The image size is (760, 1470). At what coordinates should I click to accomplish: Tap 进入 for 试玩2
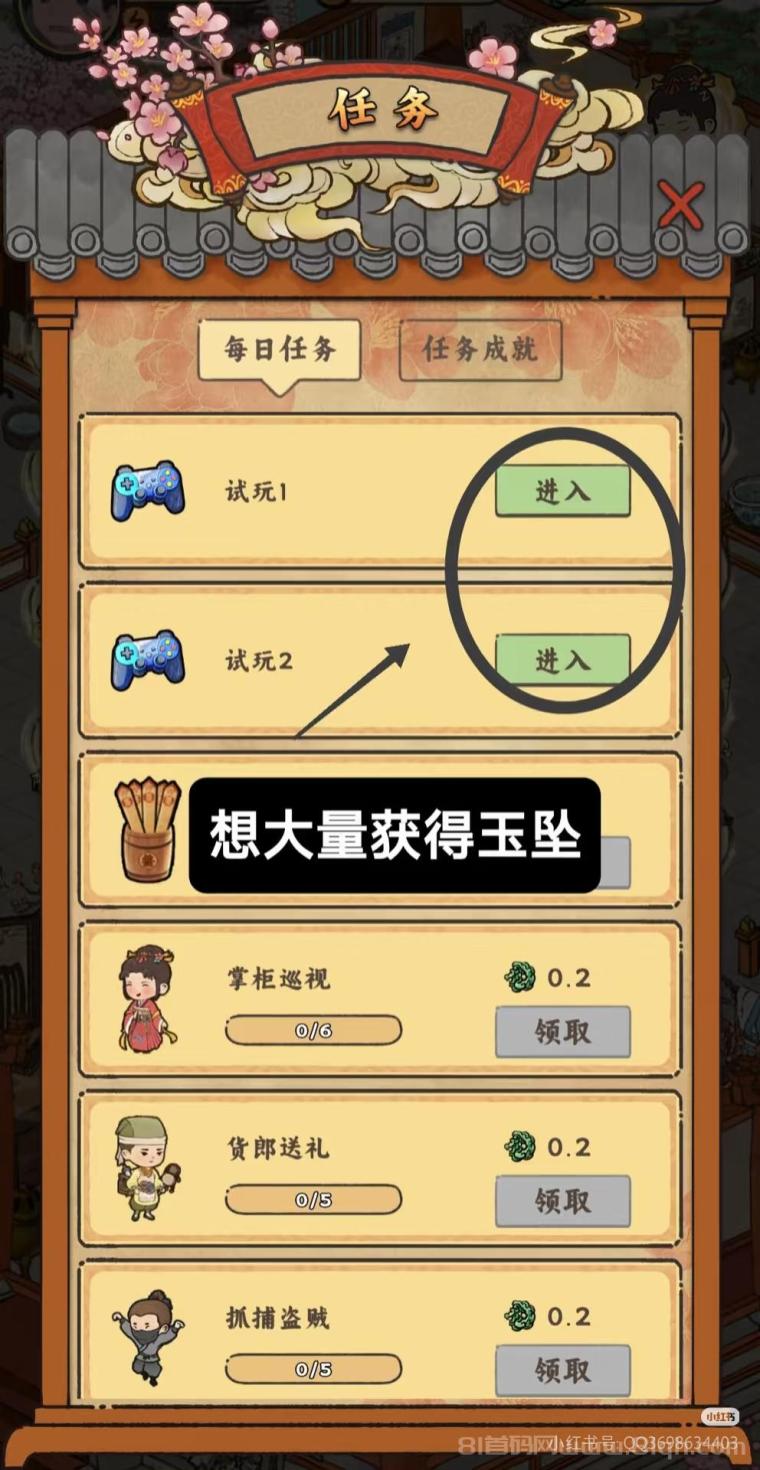563,660
